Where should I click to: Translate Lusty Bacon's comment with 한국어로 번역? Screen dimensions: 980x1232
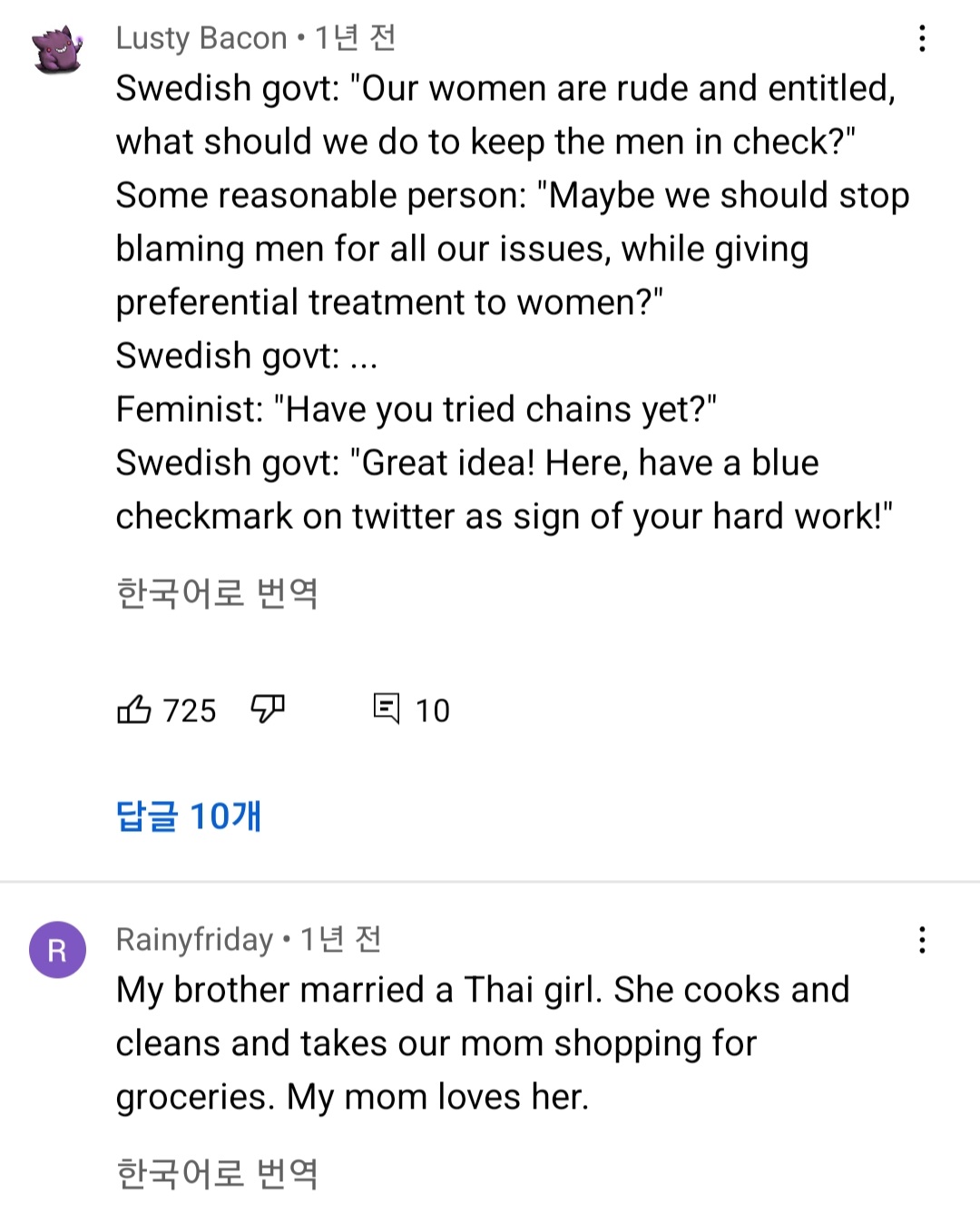pos(217,593)
